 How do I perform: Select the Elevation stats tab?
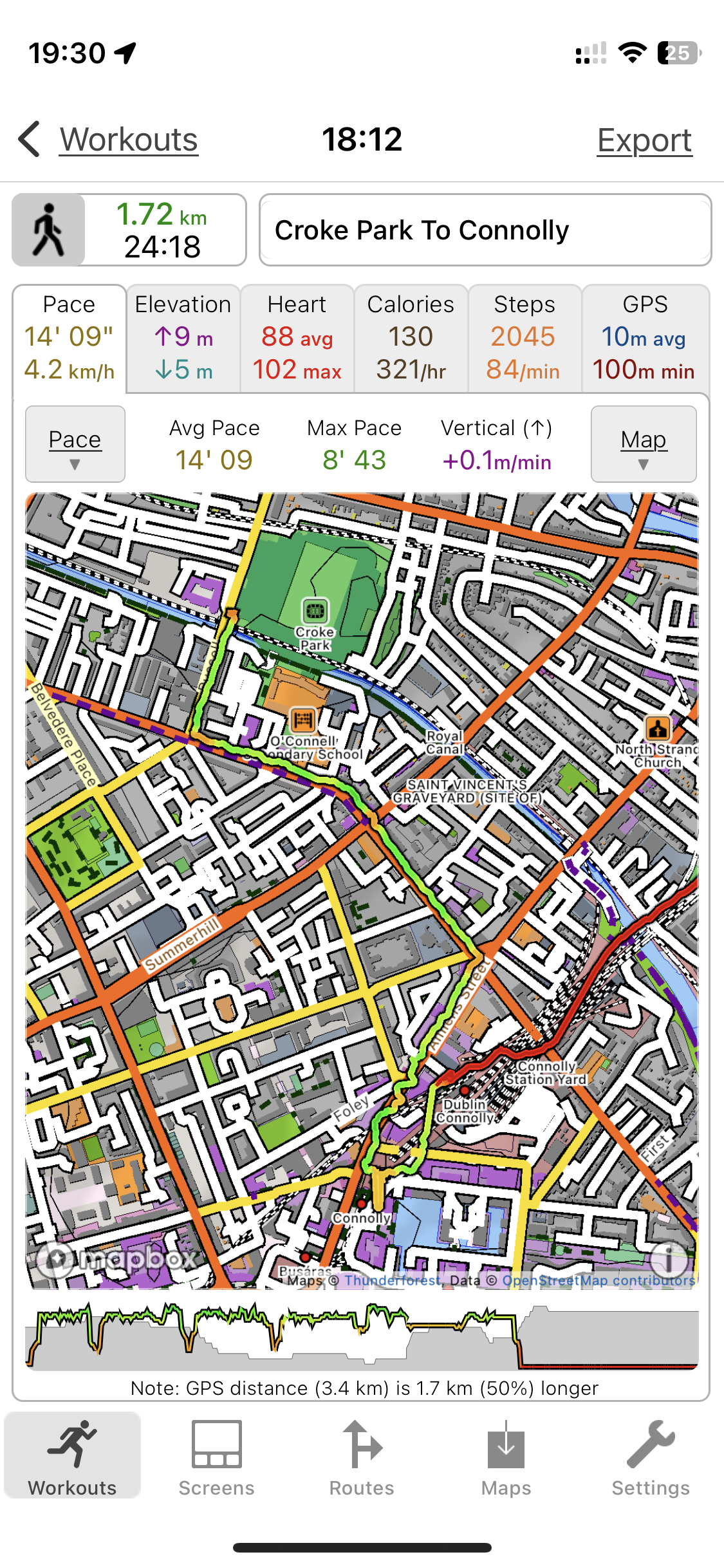tap(183, 339)
